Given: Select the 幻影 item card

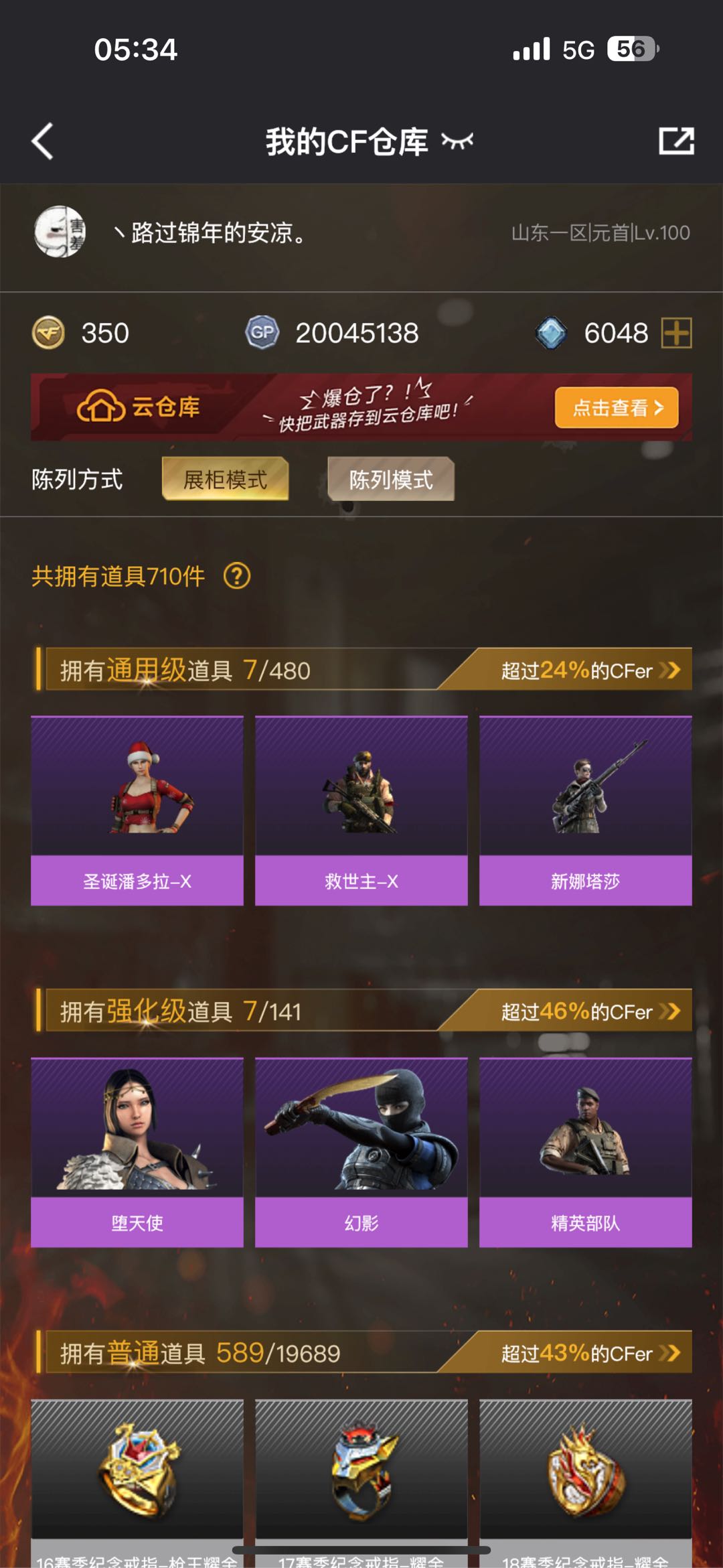Looking at the screenshot, I should pos(361,1152).
